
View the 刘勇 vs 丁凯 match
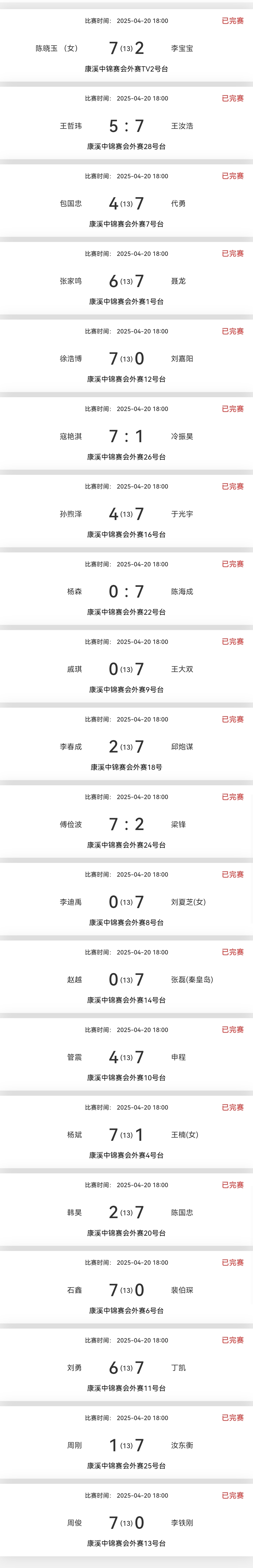126,1368
